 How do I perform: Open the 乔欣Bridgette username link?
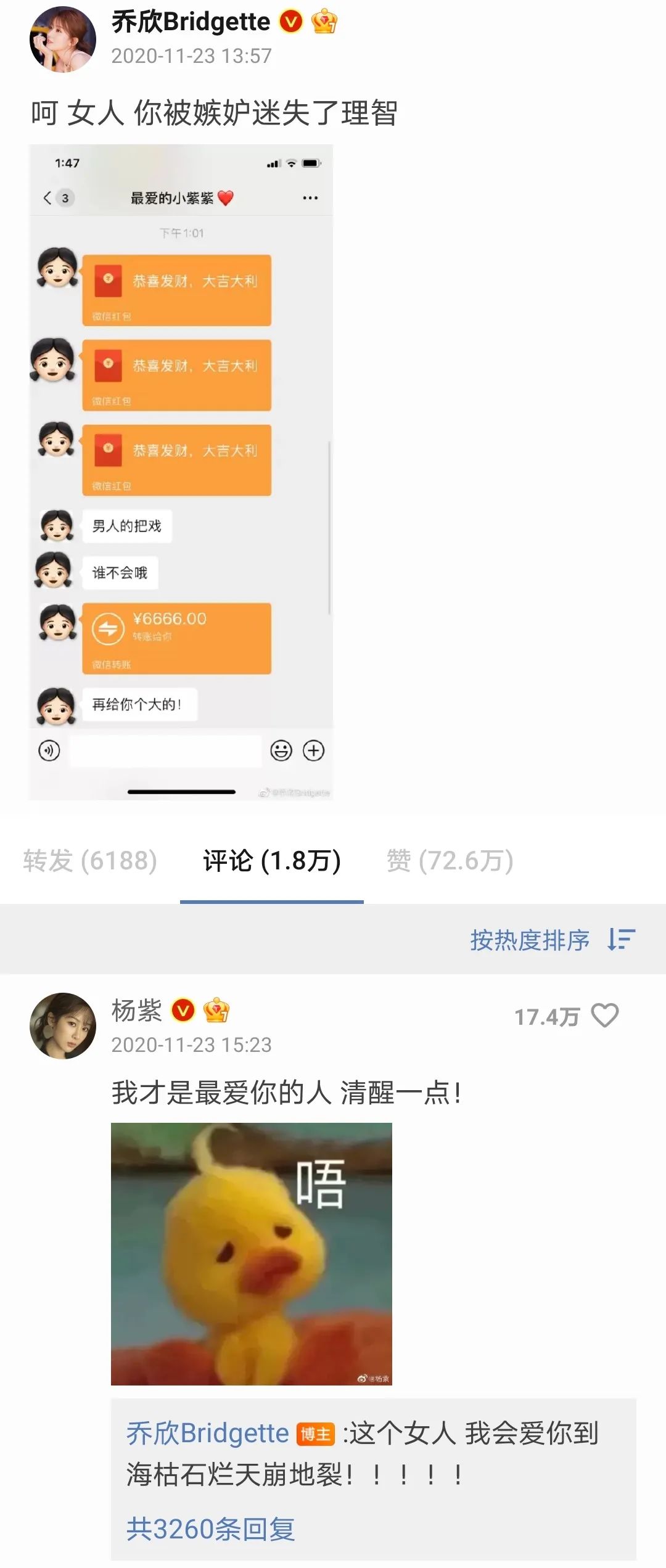[191, 22]
